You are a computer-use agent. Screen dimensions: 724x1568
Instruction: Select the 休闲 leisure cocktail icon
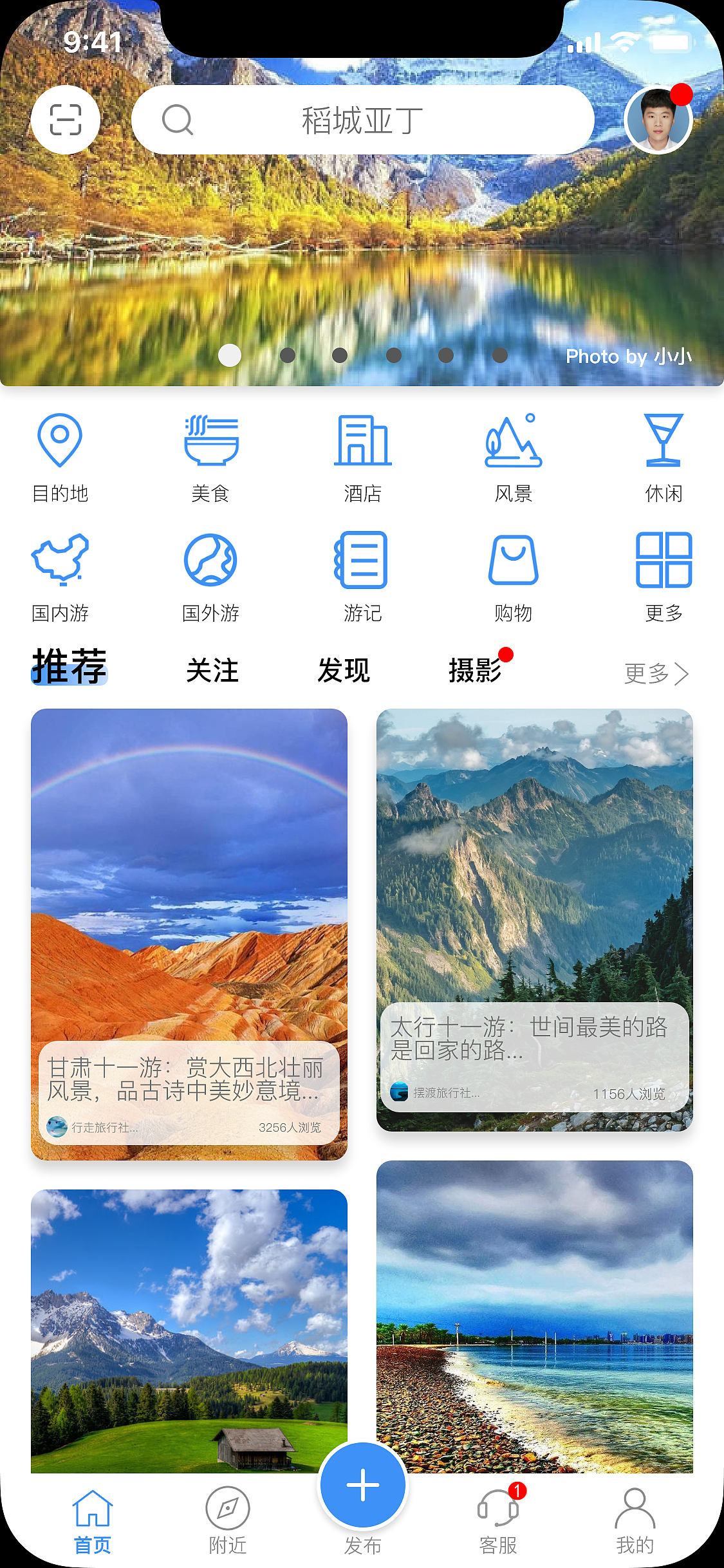[664, 442]
